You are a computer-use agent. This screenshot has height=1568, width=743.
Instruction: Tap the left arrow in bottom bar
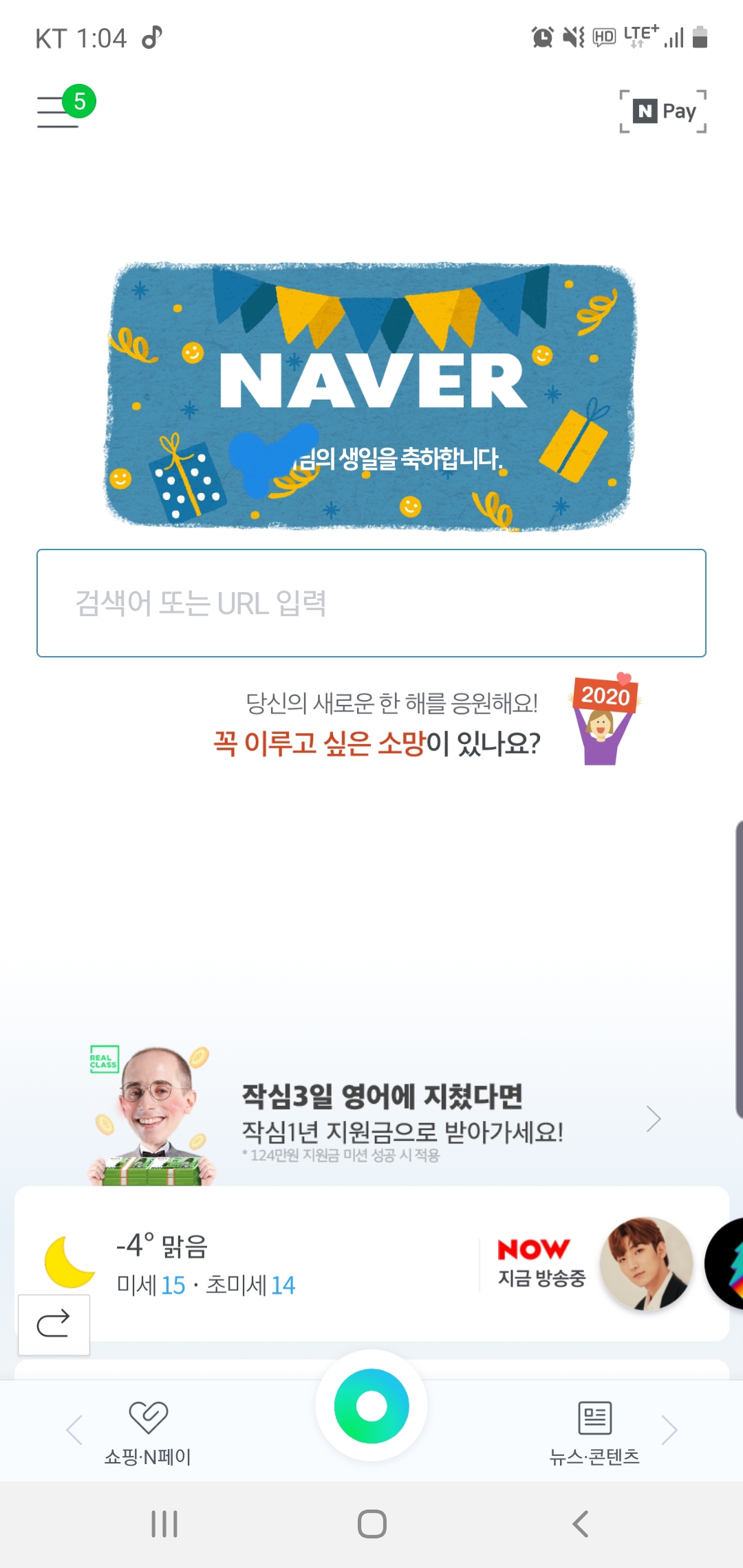[74, 1430]
